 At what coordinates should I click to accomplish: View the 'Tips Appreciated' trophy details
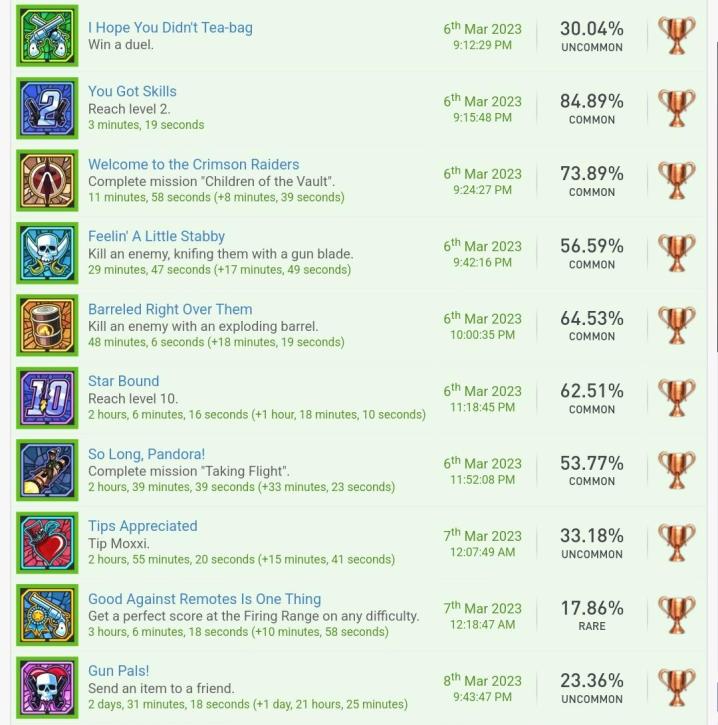[x=142, y=526]
